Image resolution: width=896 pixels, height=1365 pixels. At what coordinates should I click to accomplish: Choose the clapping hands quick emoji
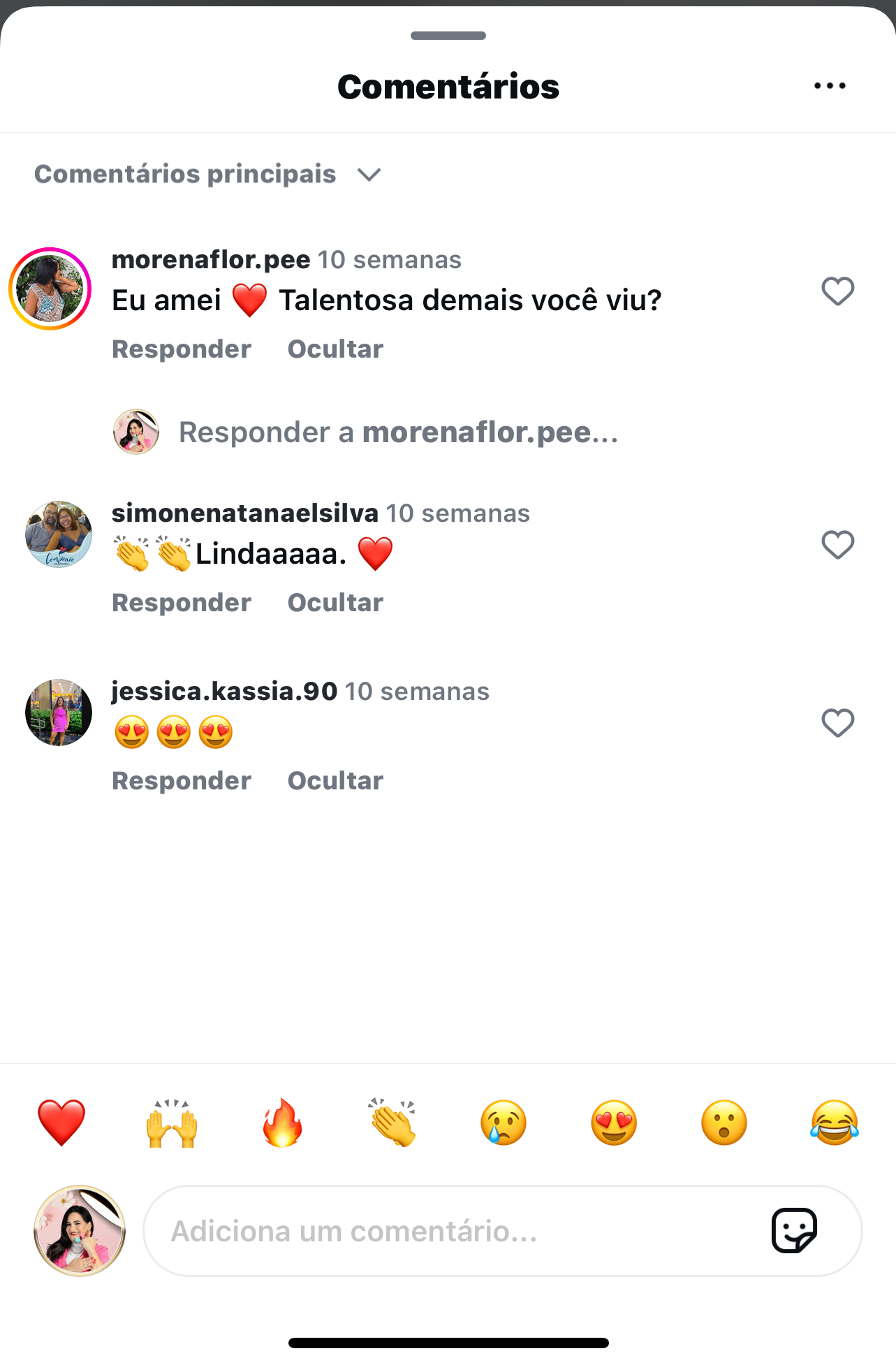pos(392,1123)
